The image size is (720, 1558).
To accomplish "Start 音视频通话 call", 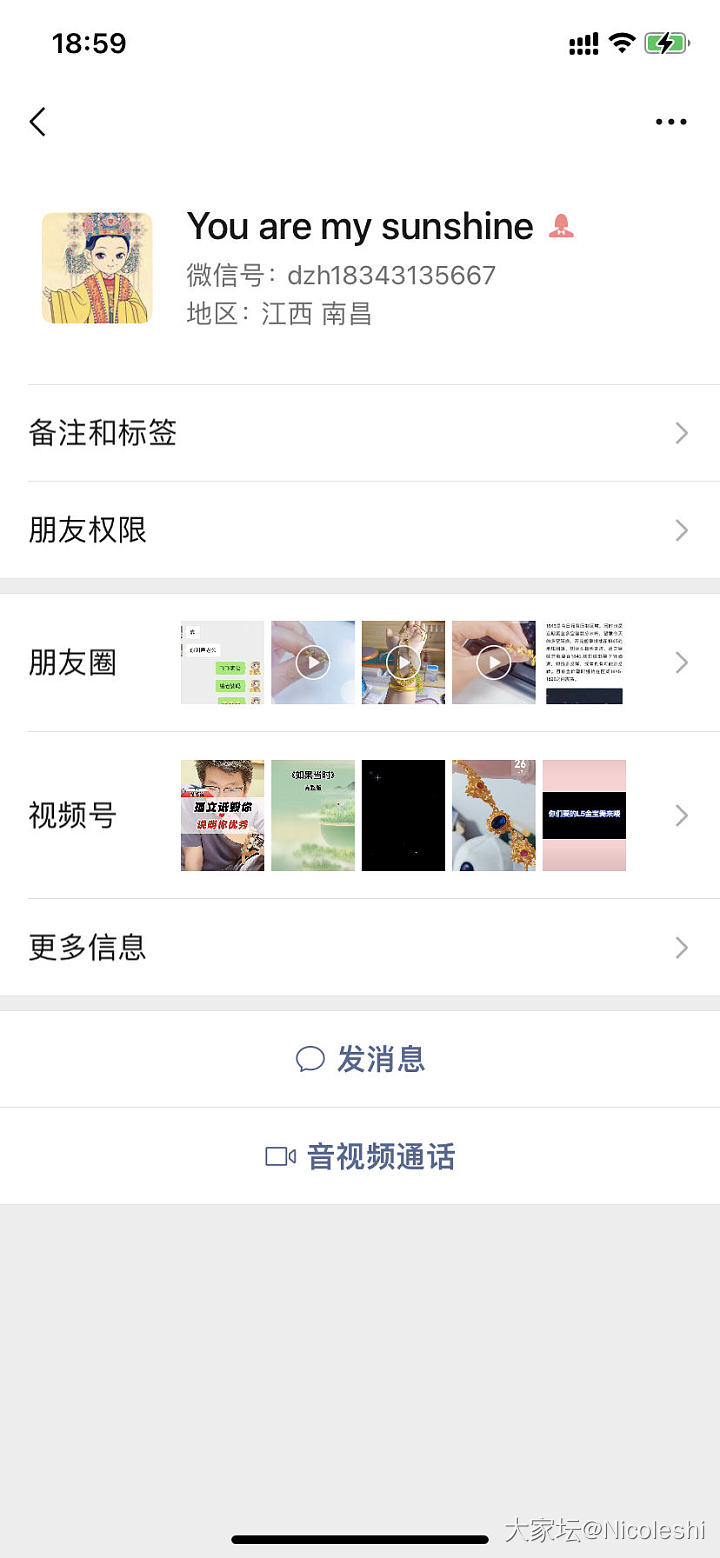I will click(x=361, y=1157).
